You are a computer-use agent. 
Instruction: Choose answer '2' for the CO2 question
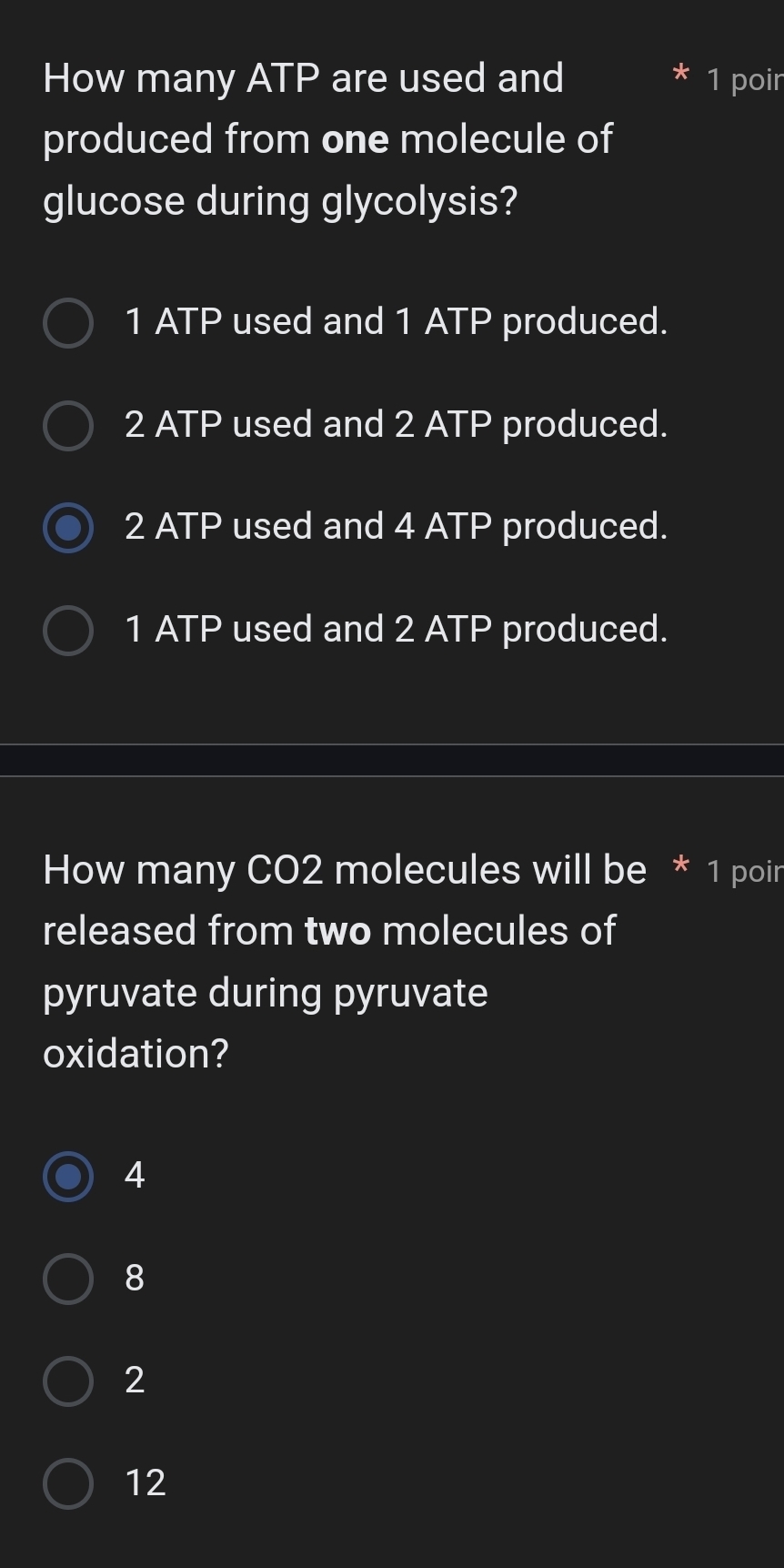pyautogui.click(x=67, y=1380)
